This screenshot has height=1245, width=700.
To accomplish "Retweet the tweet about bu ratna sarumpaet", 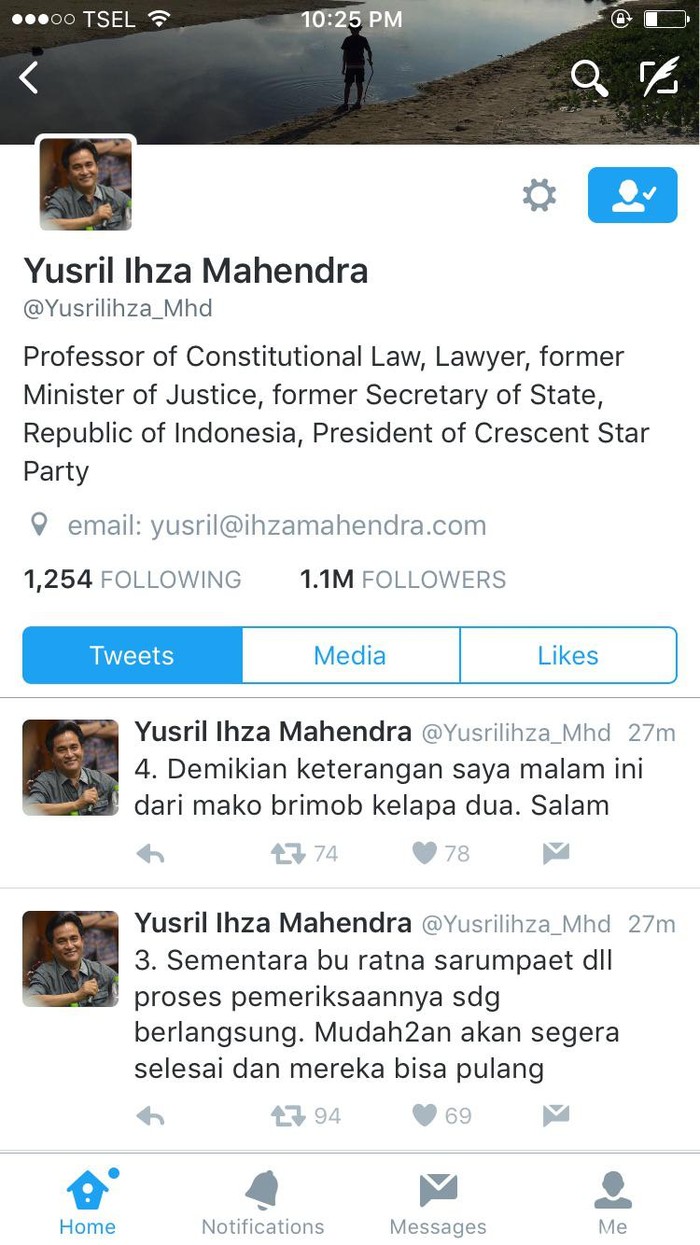I will tap(288, 1115).
